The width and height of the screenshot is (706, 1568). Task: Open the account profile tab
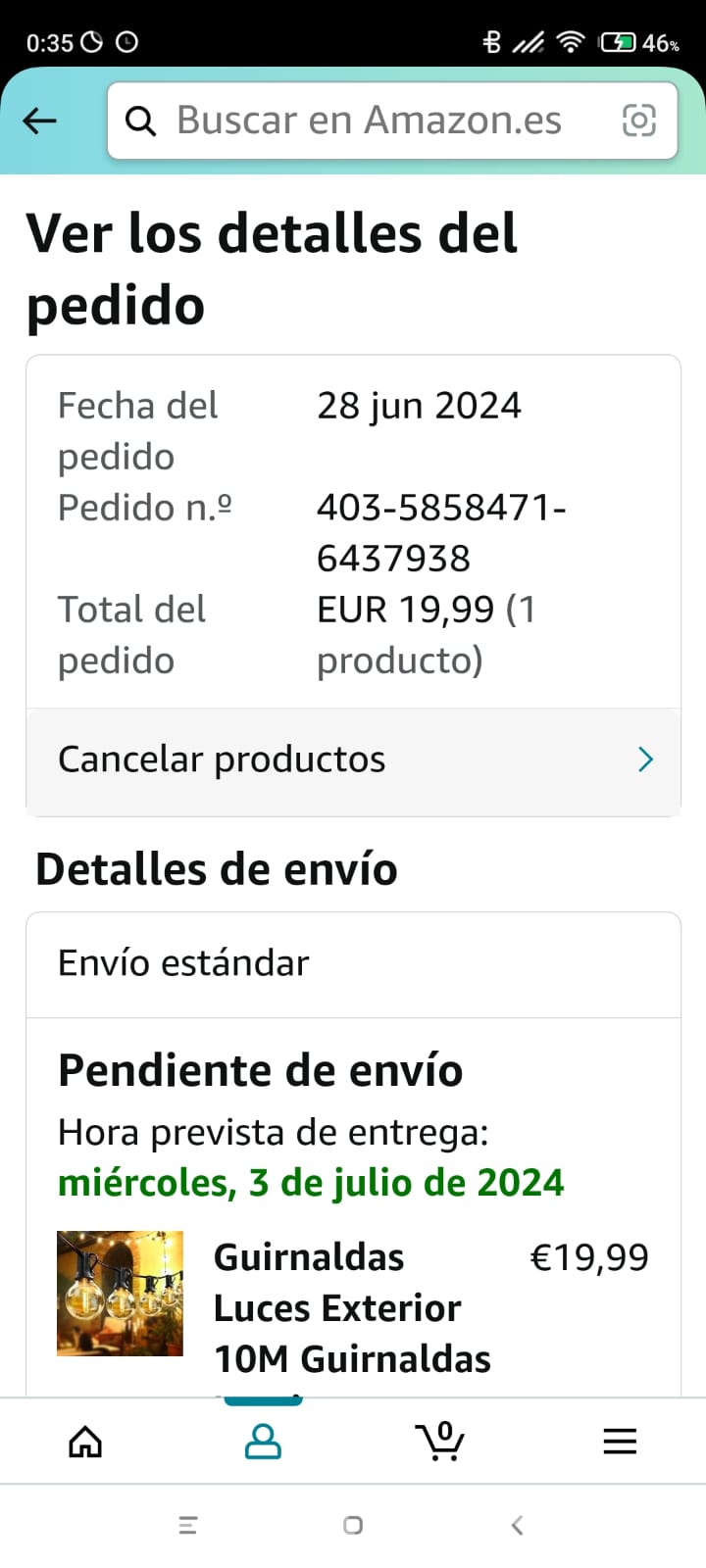point(263,1442)
